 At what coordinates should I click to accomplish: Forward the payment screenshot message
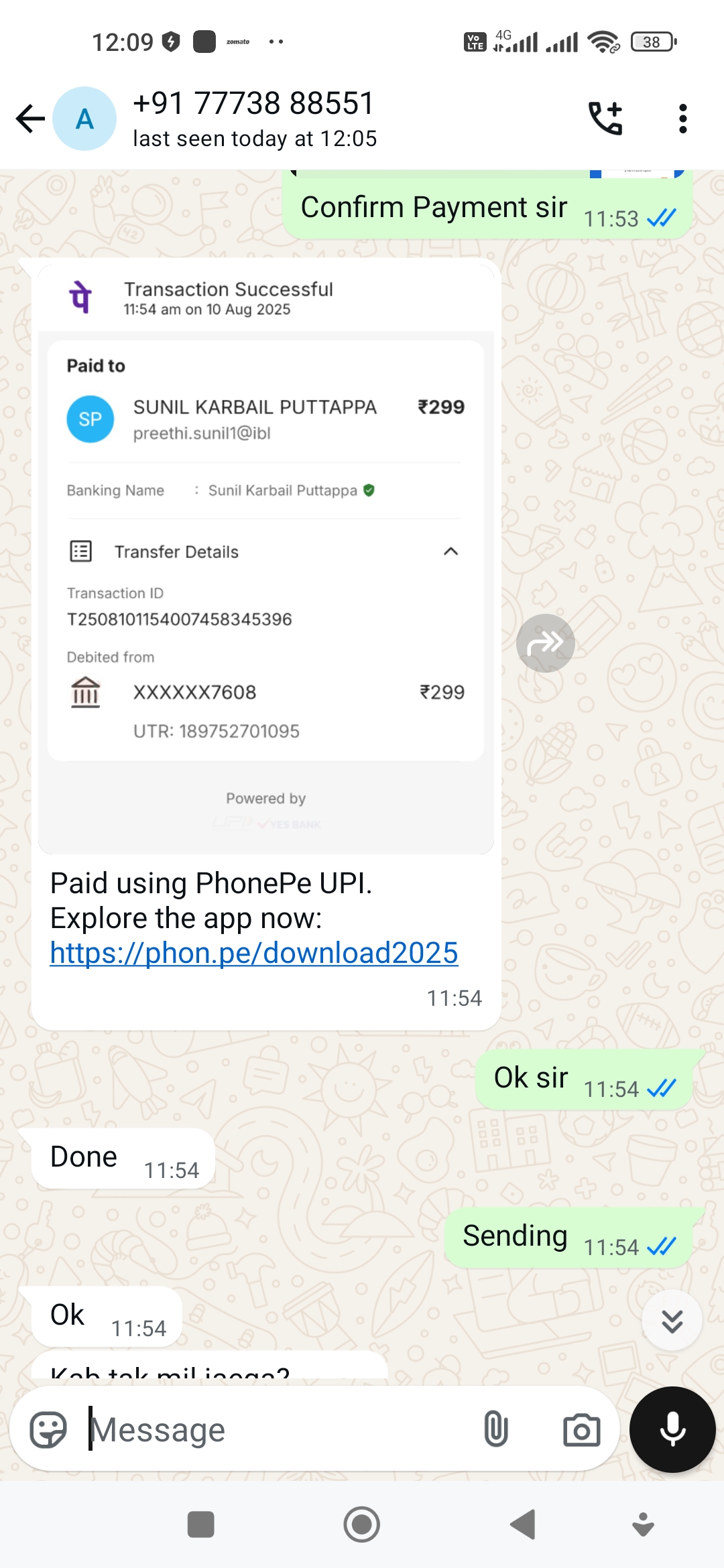click(x=545, y=643)
